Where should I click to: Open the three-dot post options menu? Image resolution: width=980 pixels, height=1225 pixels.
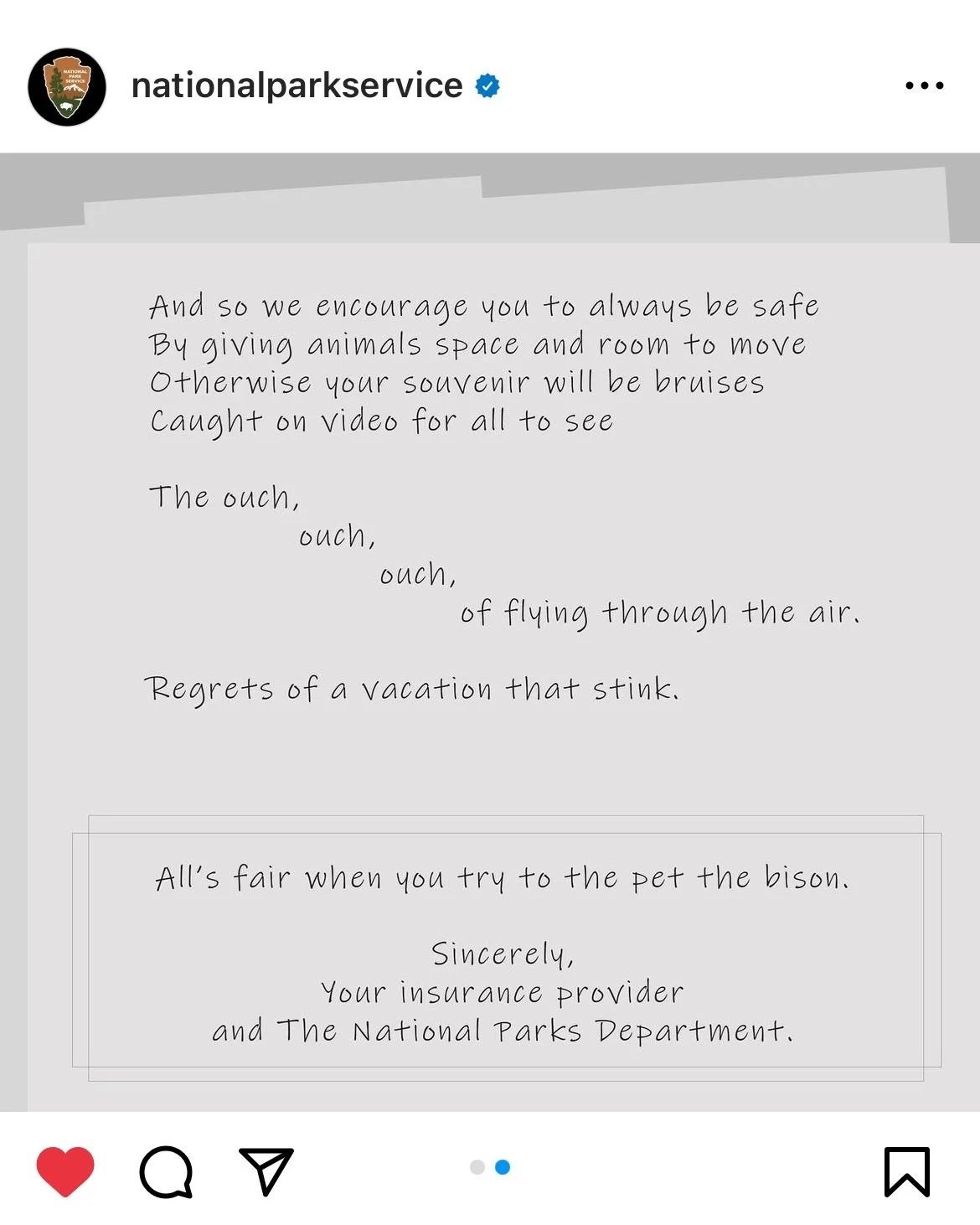(x=924, y=85)
